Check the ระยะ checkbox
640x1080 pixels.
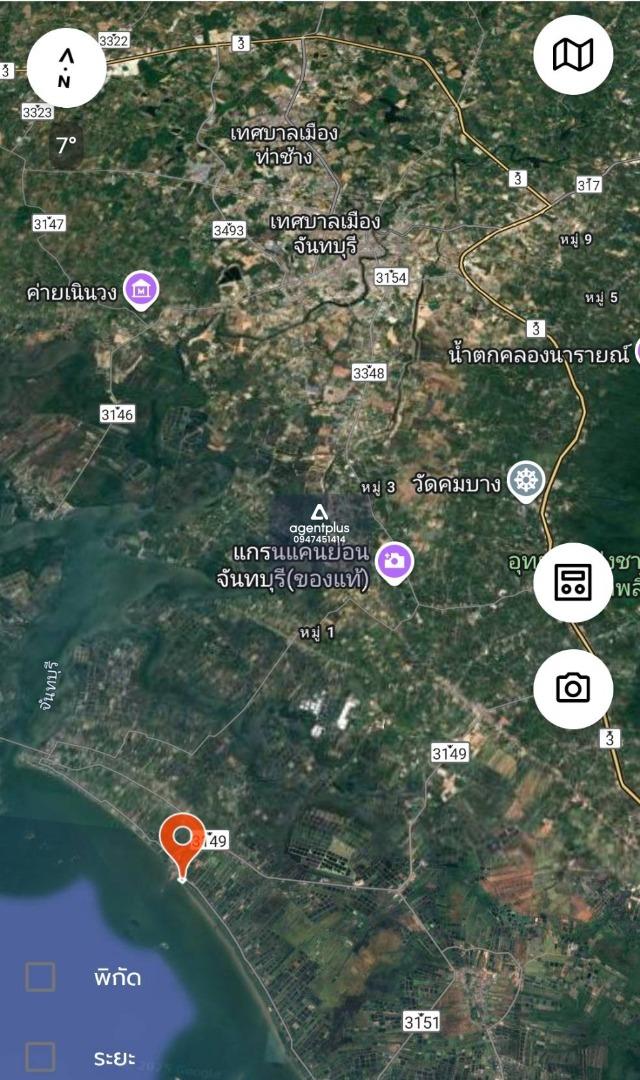[40, 1056]
